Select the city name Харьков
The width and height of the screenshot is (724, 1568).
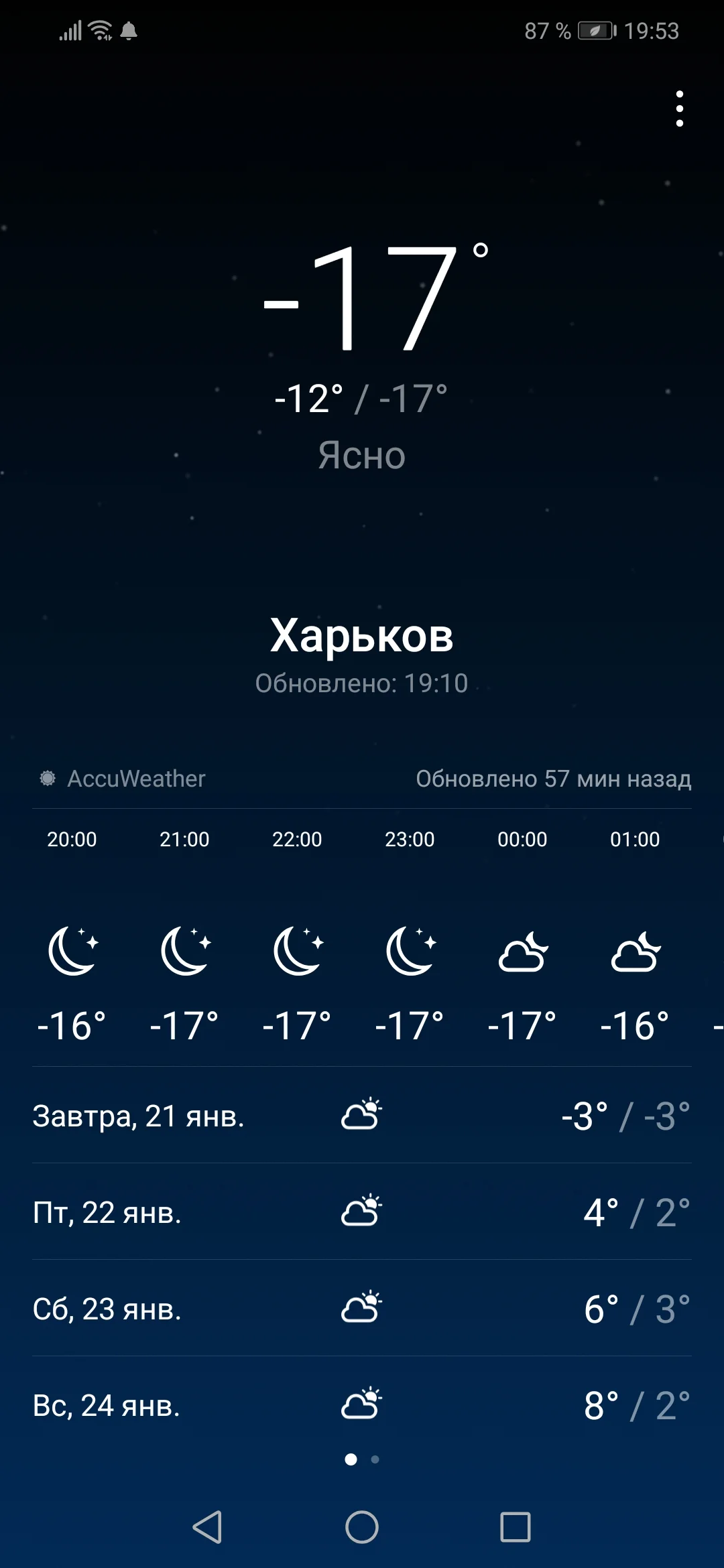pos(362,637)
